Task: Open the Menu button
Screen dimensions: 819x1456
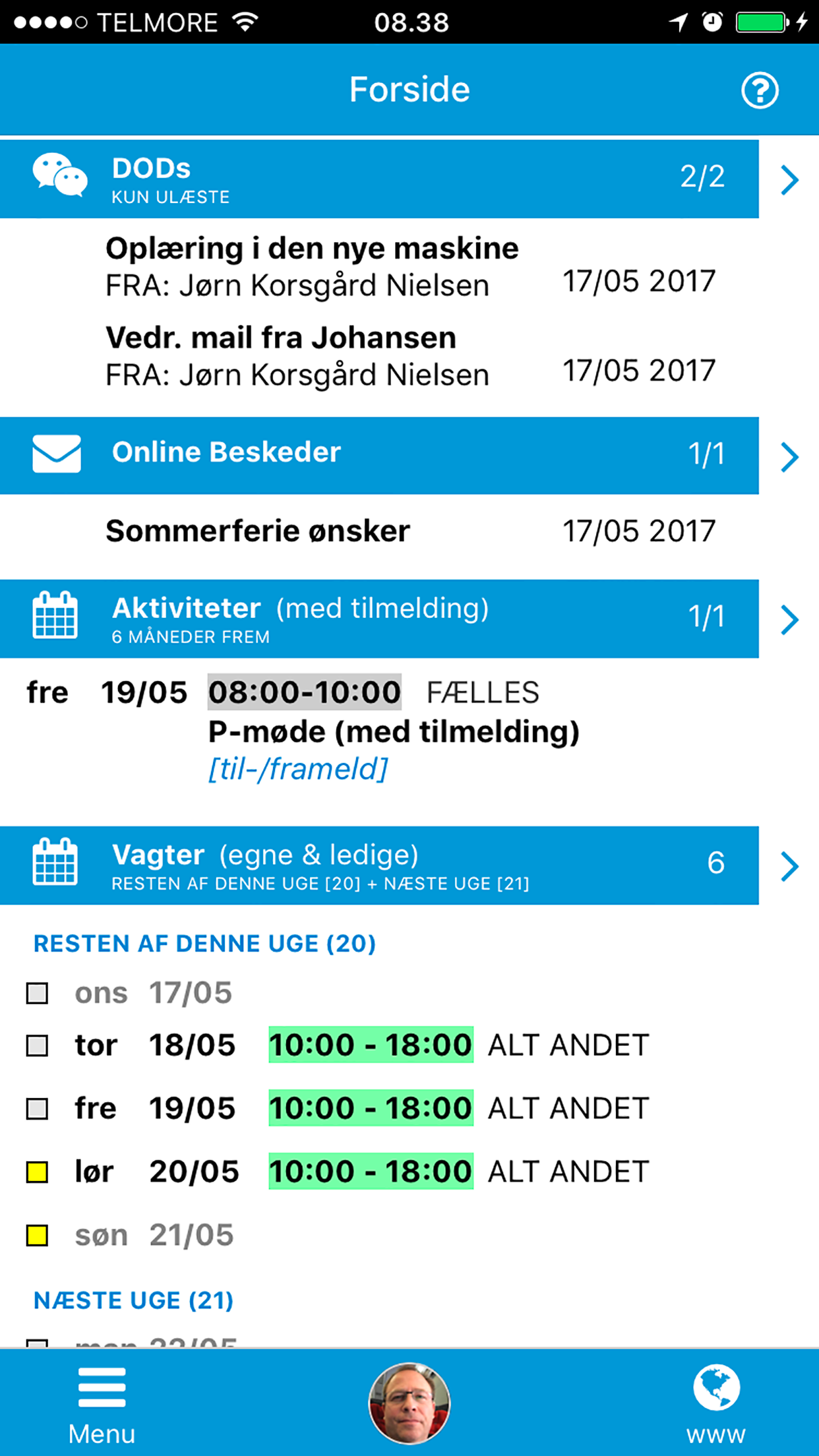Action: (102, 1404)
